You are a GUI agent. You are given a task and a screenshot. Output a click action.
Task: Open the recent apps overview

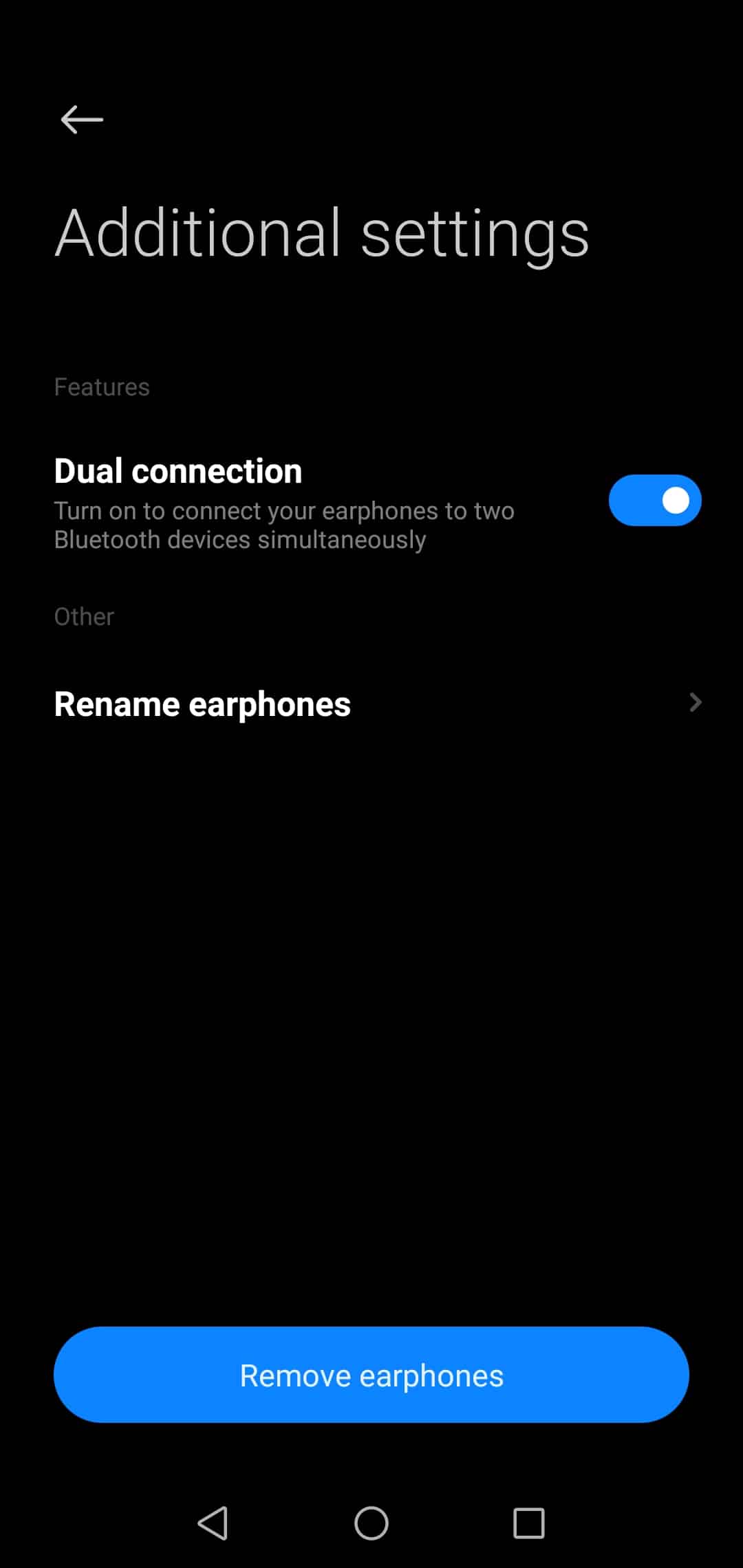[529, 1523]
